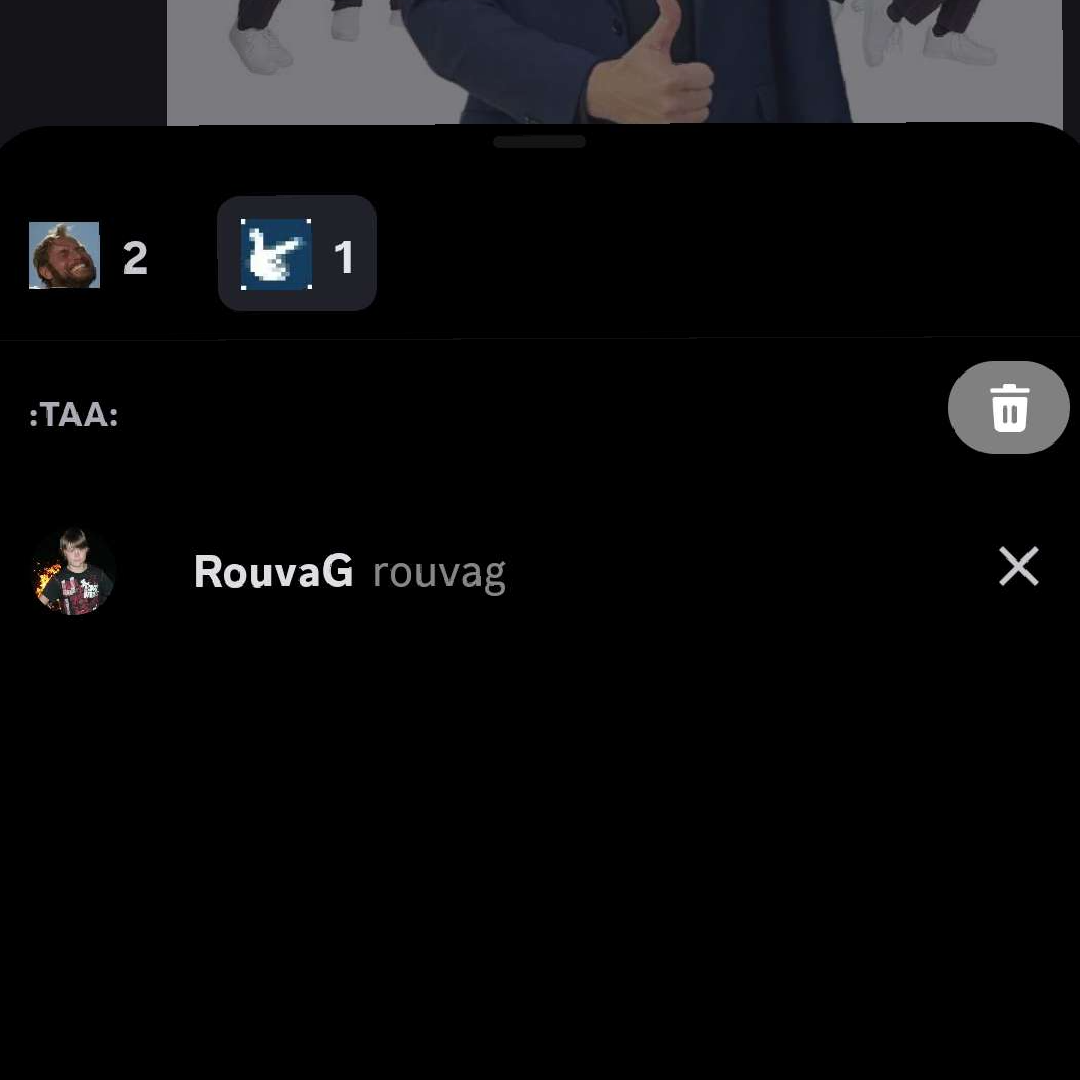1080x1080 pixels.
Task: Select the TAA pointing hand reaction tab
Action: coord(296,254)
